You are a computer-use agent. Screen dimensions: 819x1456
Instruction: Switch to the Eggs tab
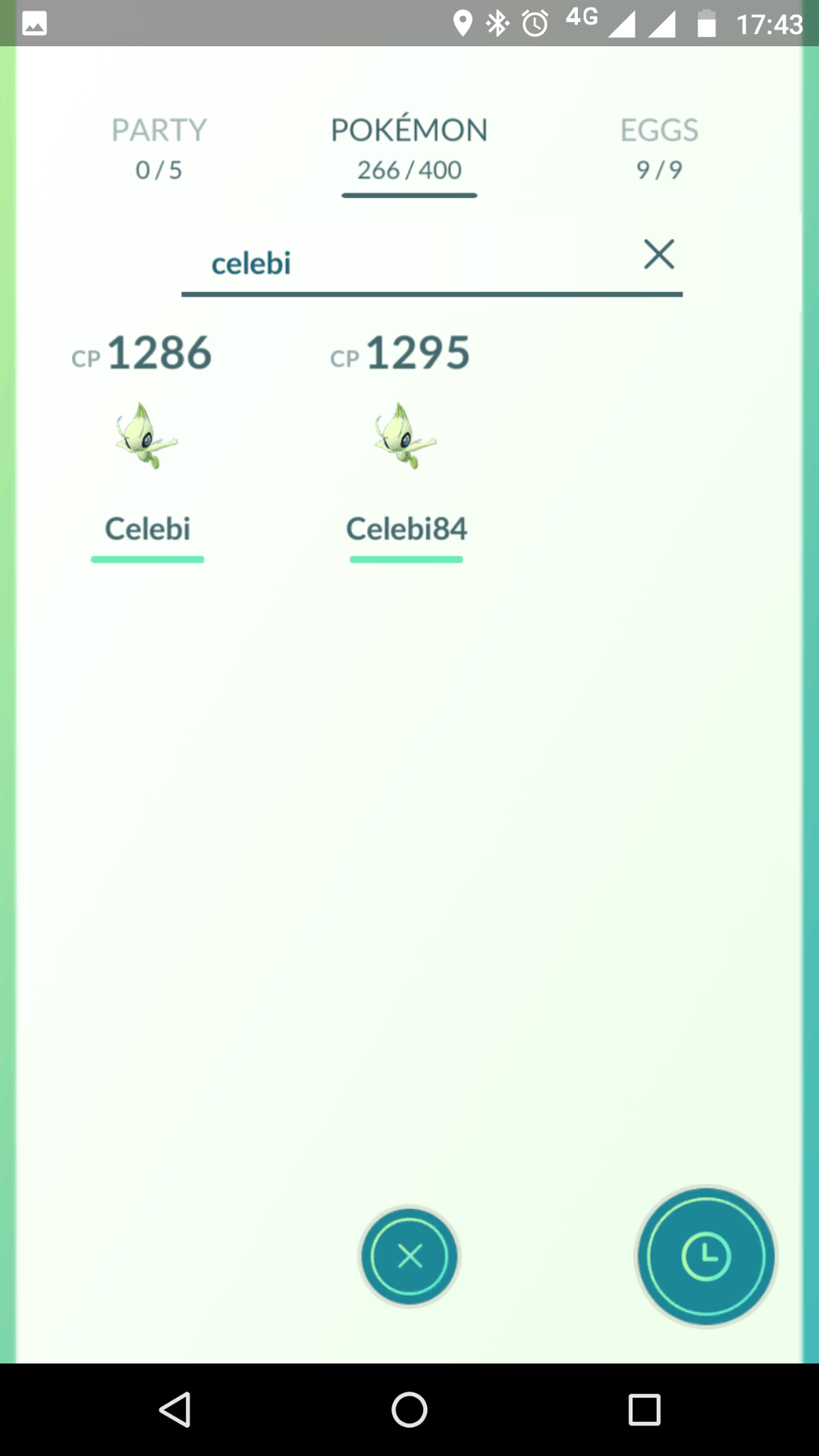(x=659, y=149)
